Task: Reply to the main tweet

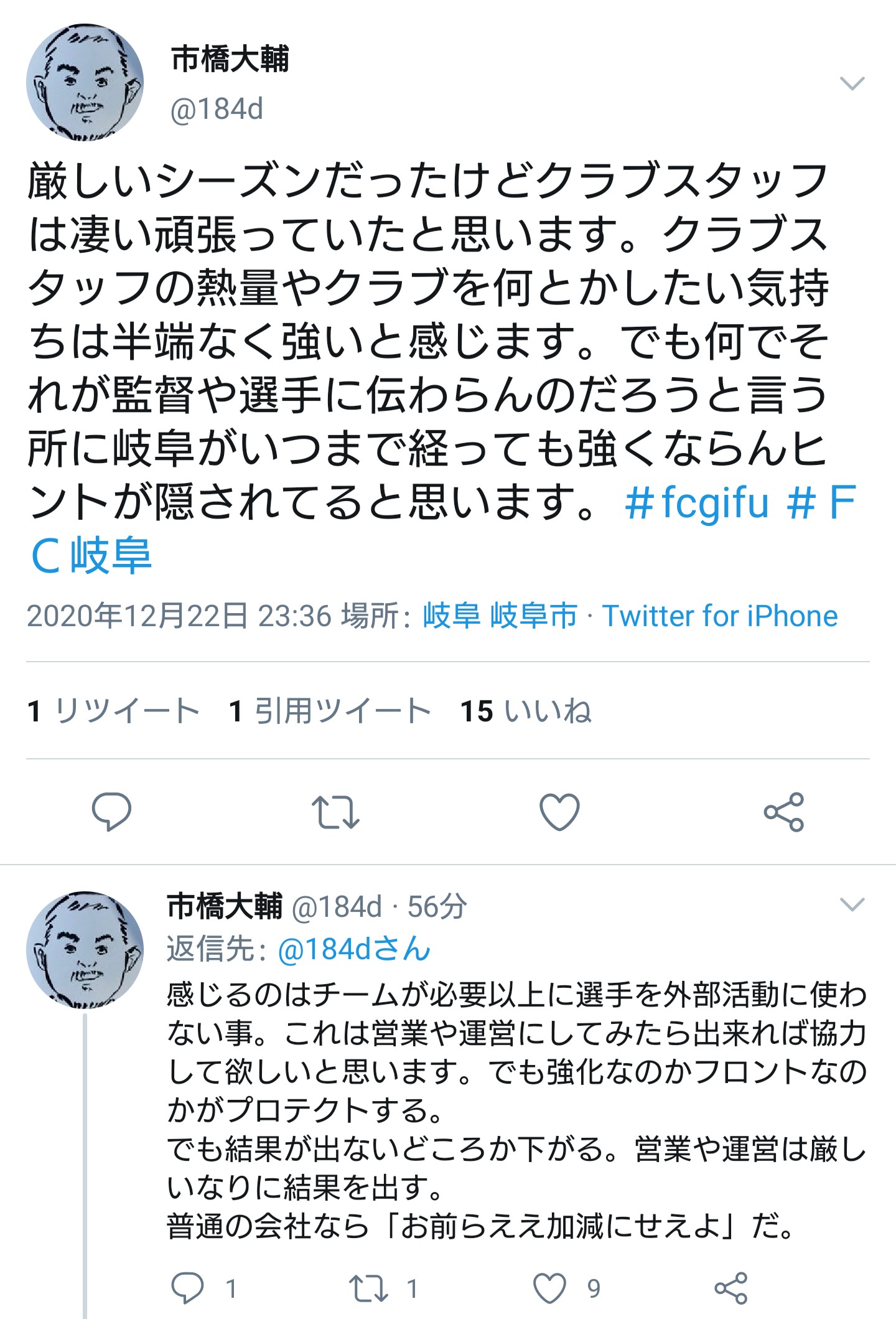Action: [112, 812]
